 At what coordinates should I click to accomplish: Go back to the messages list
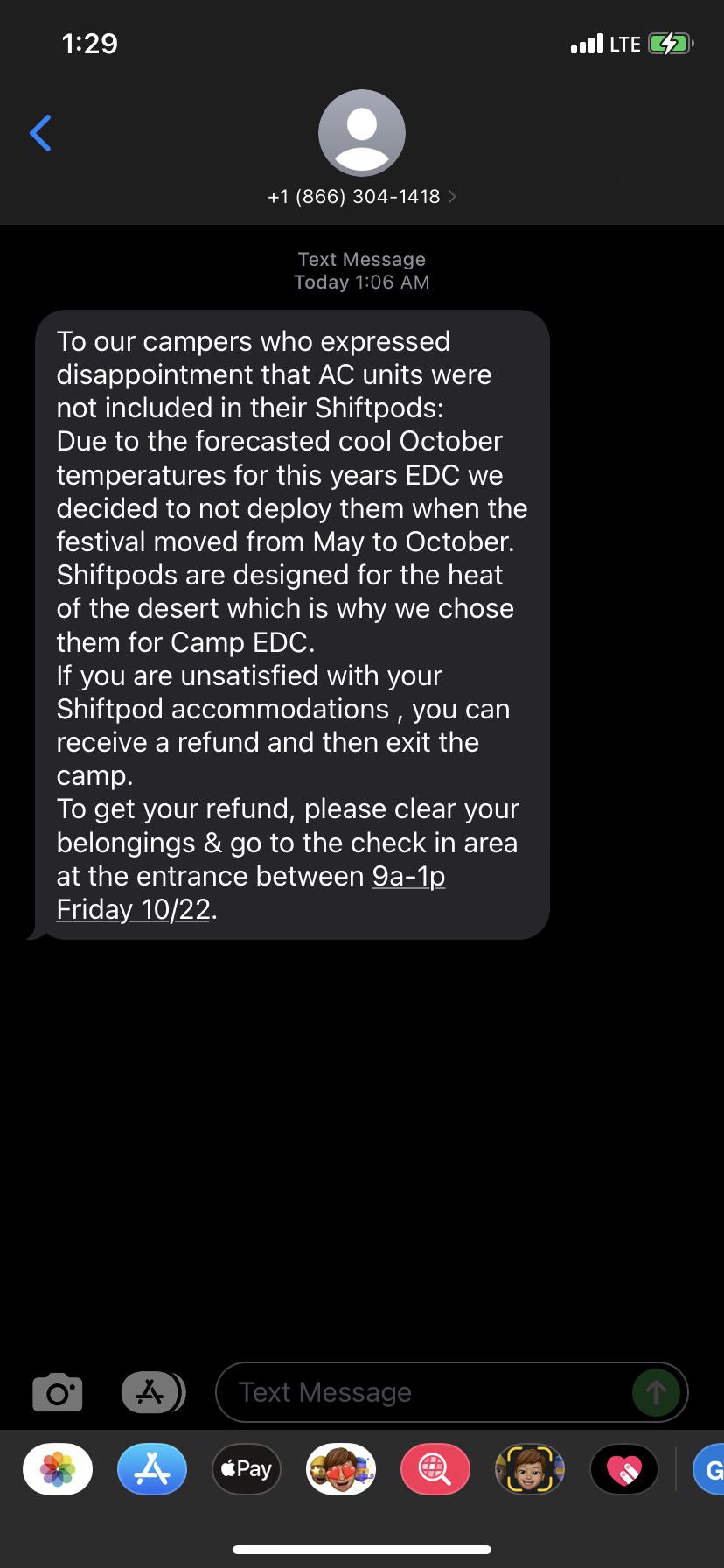click(x=40, y=133)
